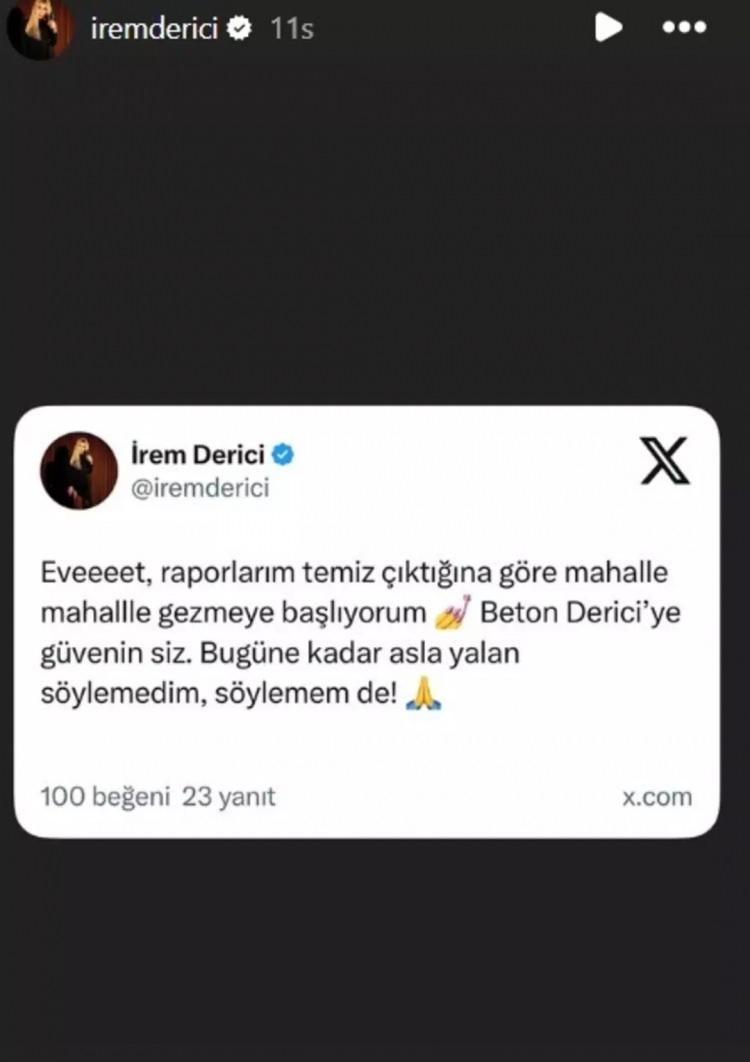The height and width of the screenshot is (1062, 750).
Task: Open the three-dot overflow menu
Action: (684, 28)
